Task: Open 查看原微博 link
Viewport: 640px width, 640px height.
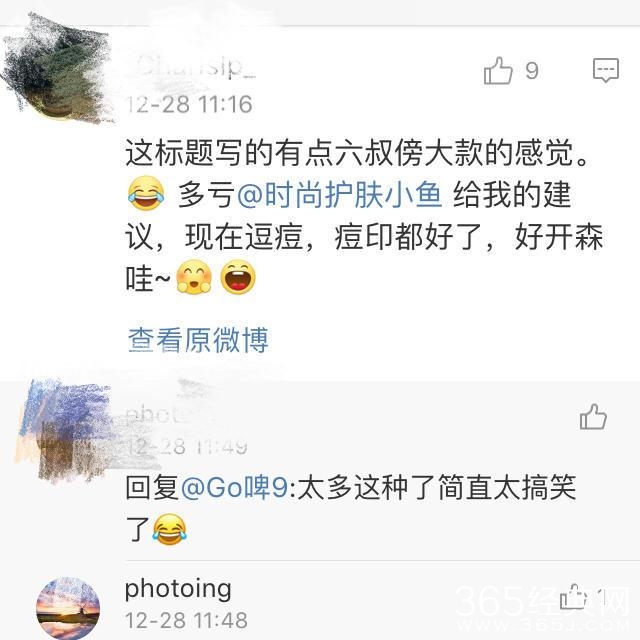Action: point(198,339)
